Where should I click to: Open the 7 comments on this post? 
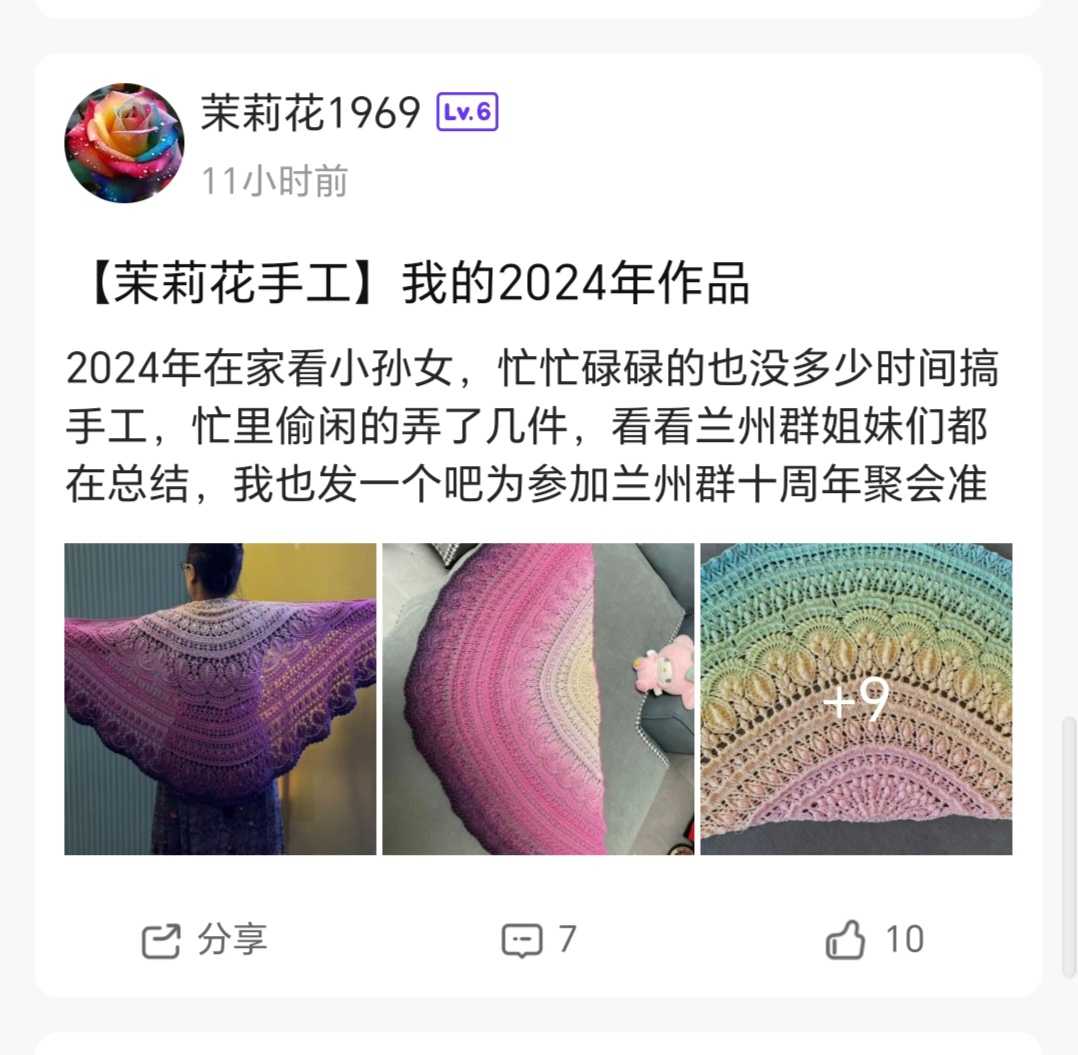pyautogui.click(x=538, y=940)
